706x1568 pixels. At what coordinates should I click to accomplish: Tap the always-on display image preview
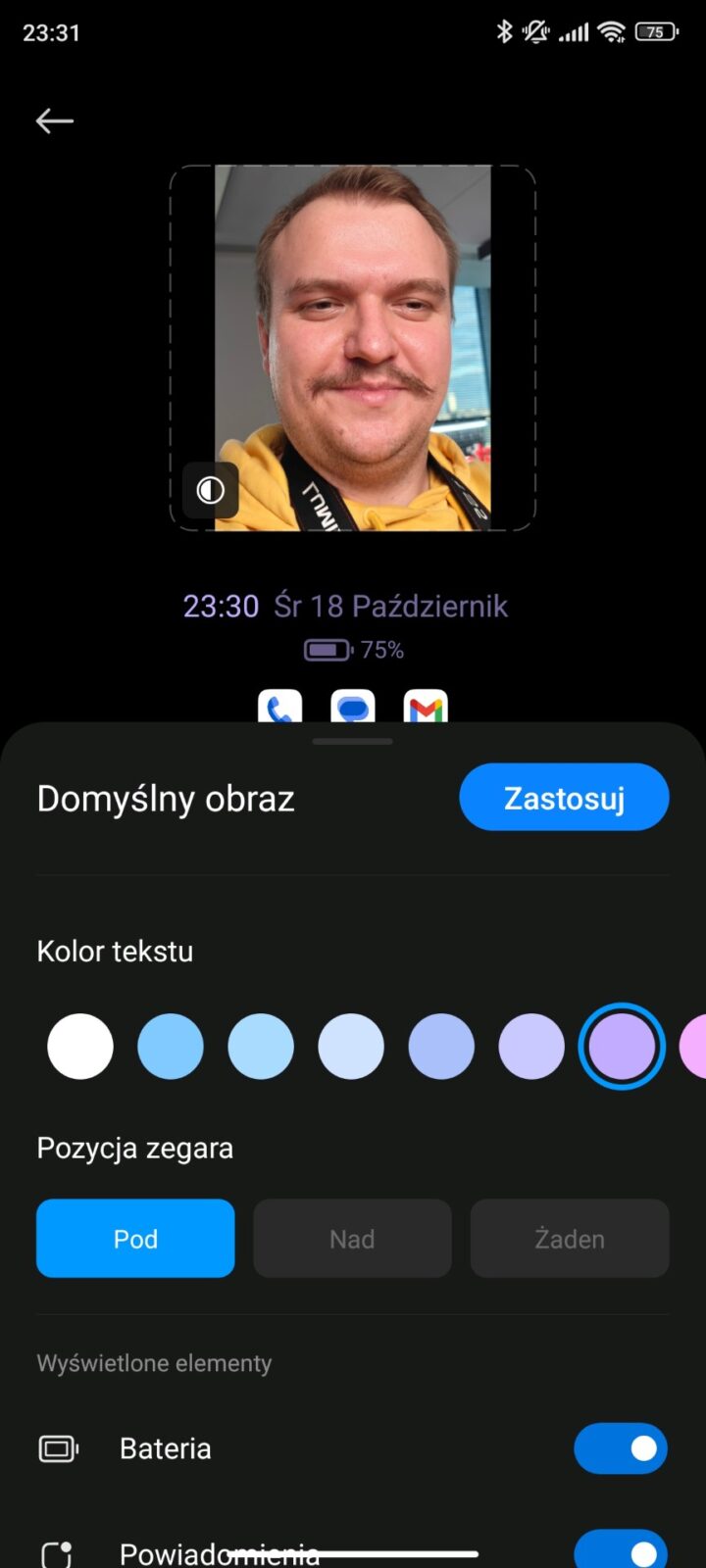[x=353, y=348]
